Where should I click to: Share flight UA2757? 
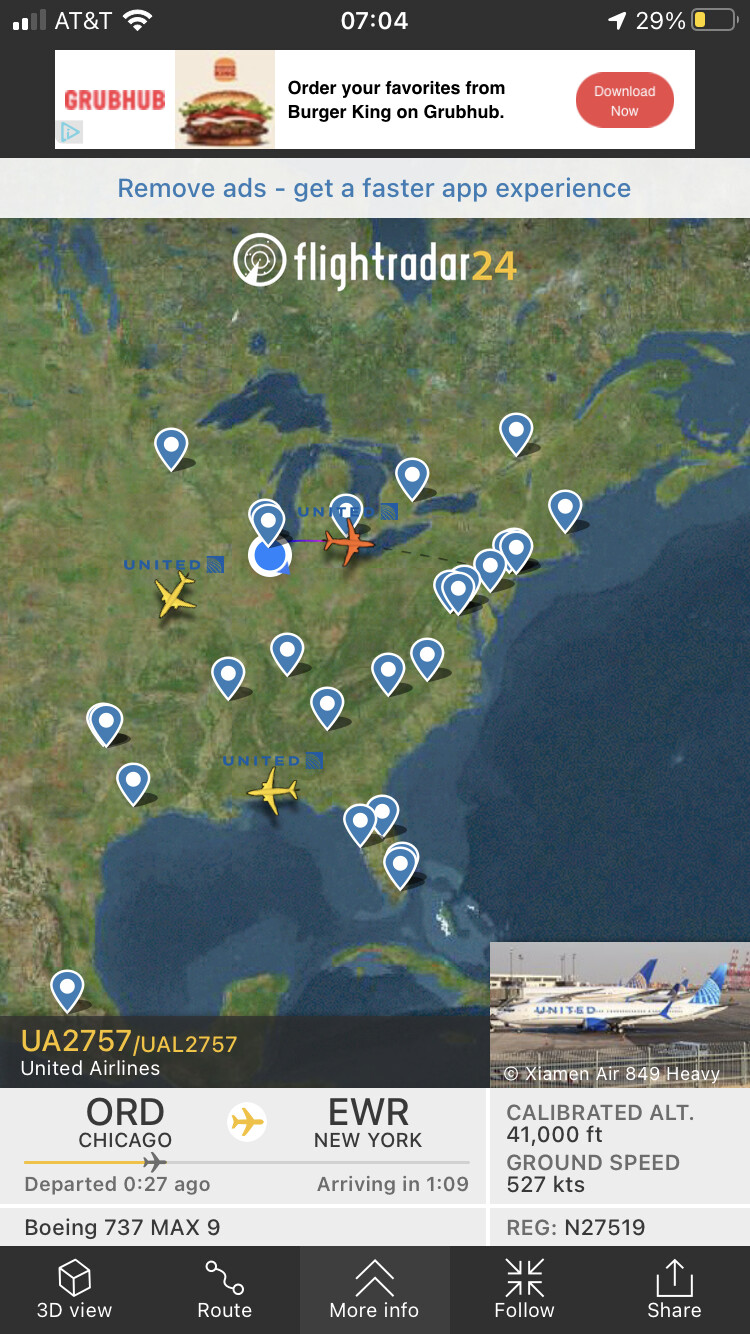pos(675,1290)
